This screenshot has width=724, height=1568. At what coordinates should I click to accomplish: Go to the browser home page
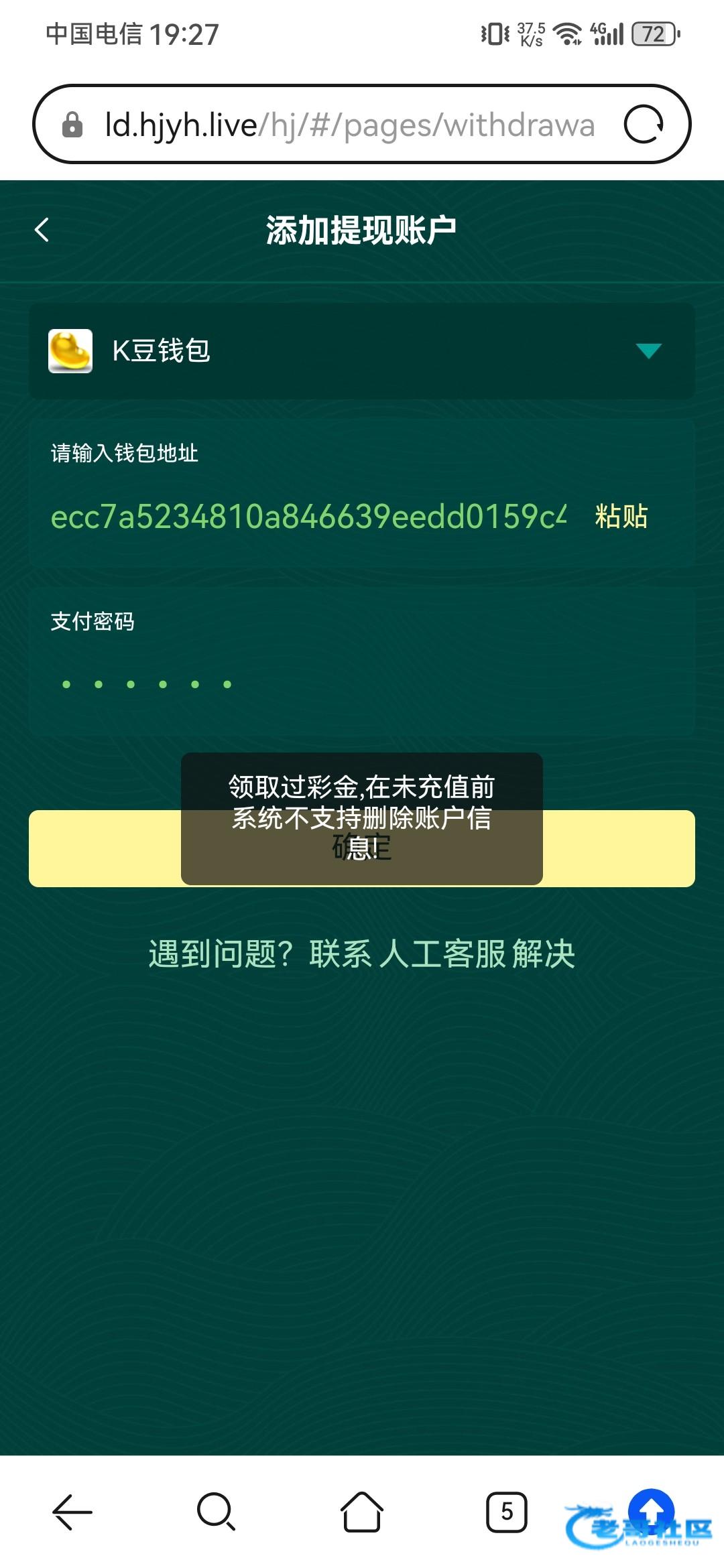pyautogui.click(x=362, y=1512)
